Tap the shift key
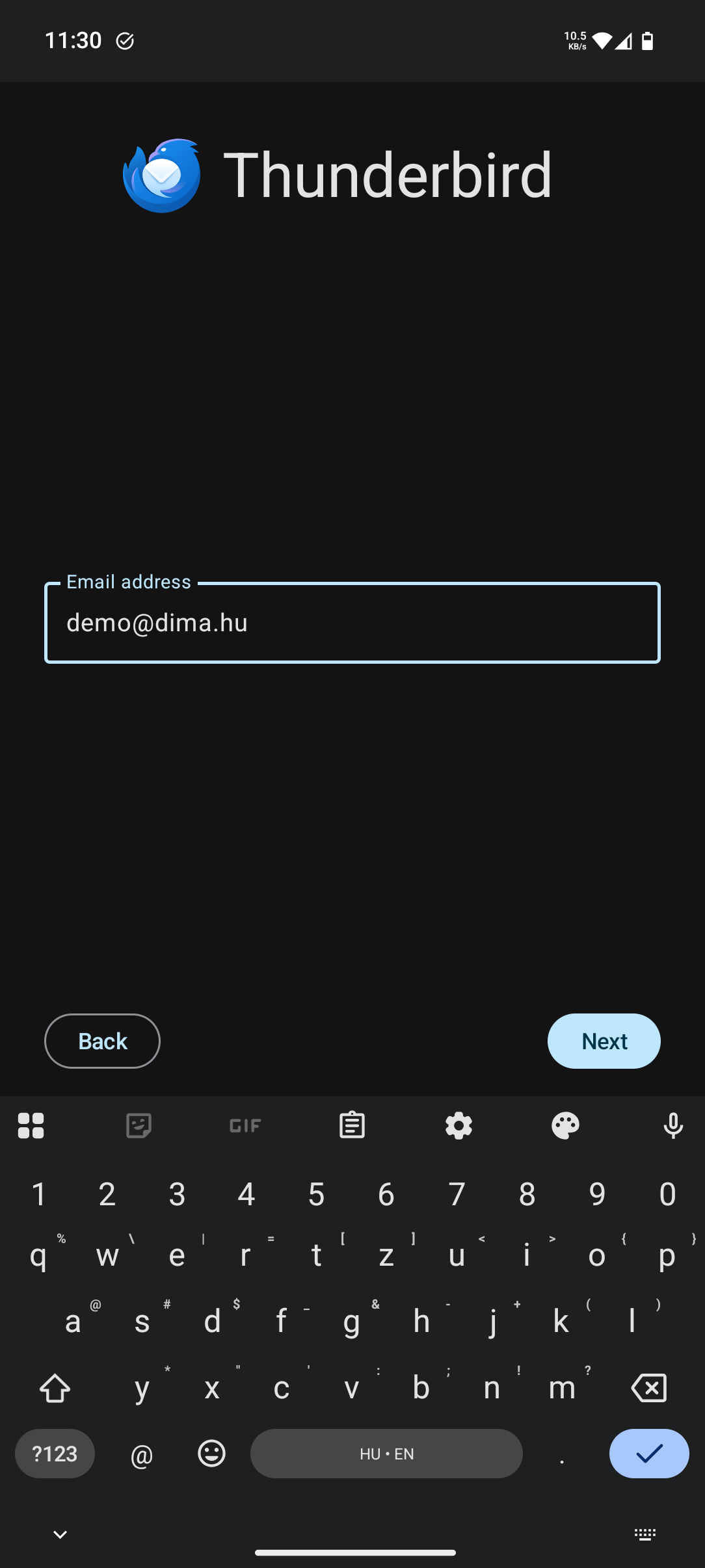This screenshot has width=705, height=1568. (55, 1388)
